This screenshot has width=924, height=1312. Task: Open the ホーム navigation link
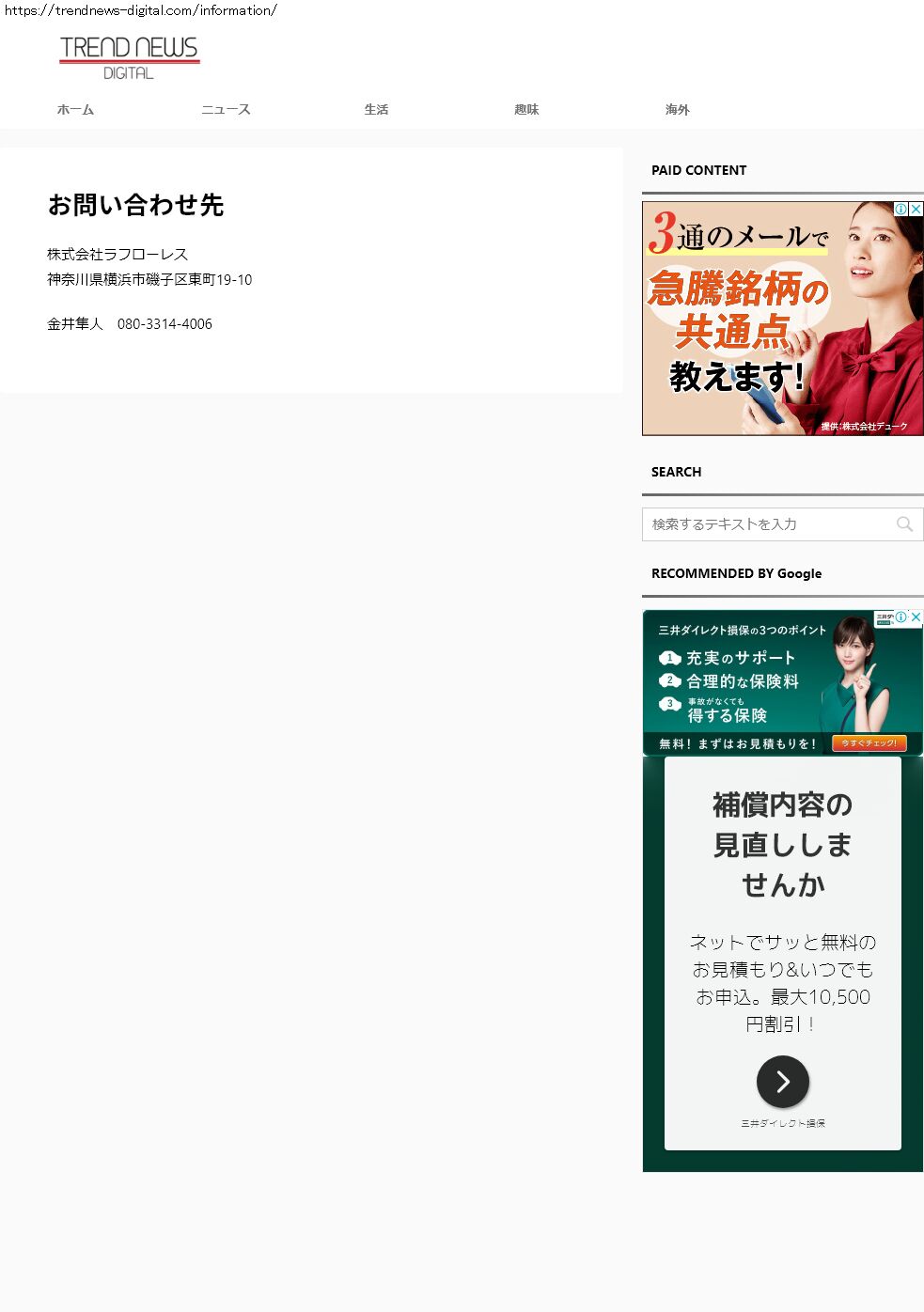[x=75, y=110]
